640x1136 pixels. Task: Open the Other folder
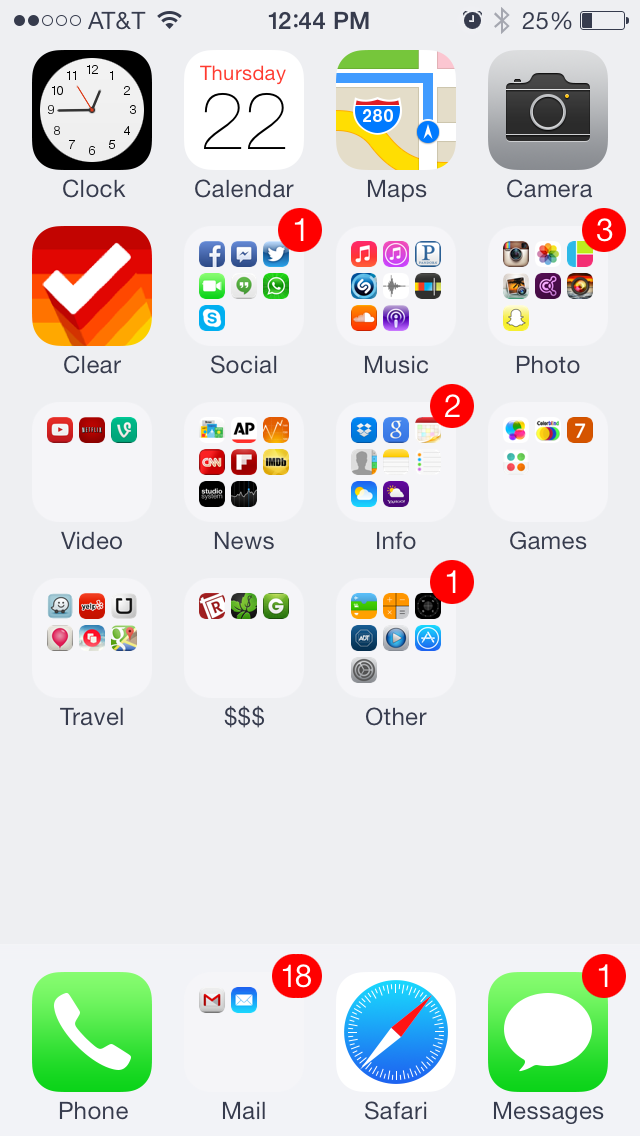(x=396, y=638)
